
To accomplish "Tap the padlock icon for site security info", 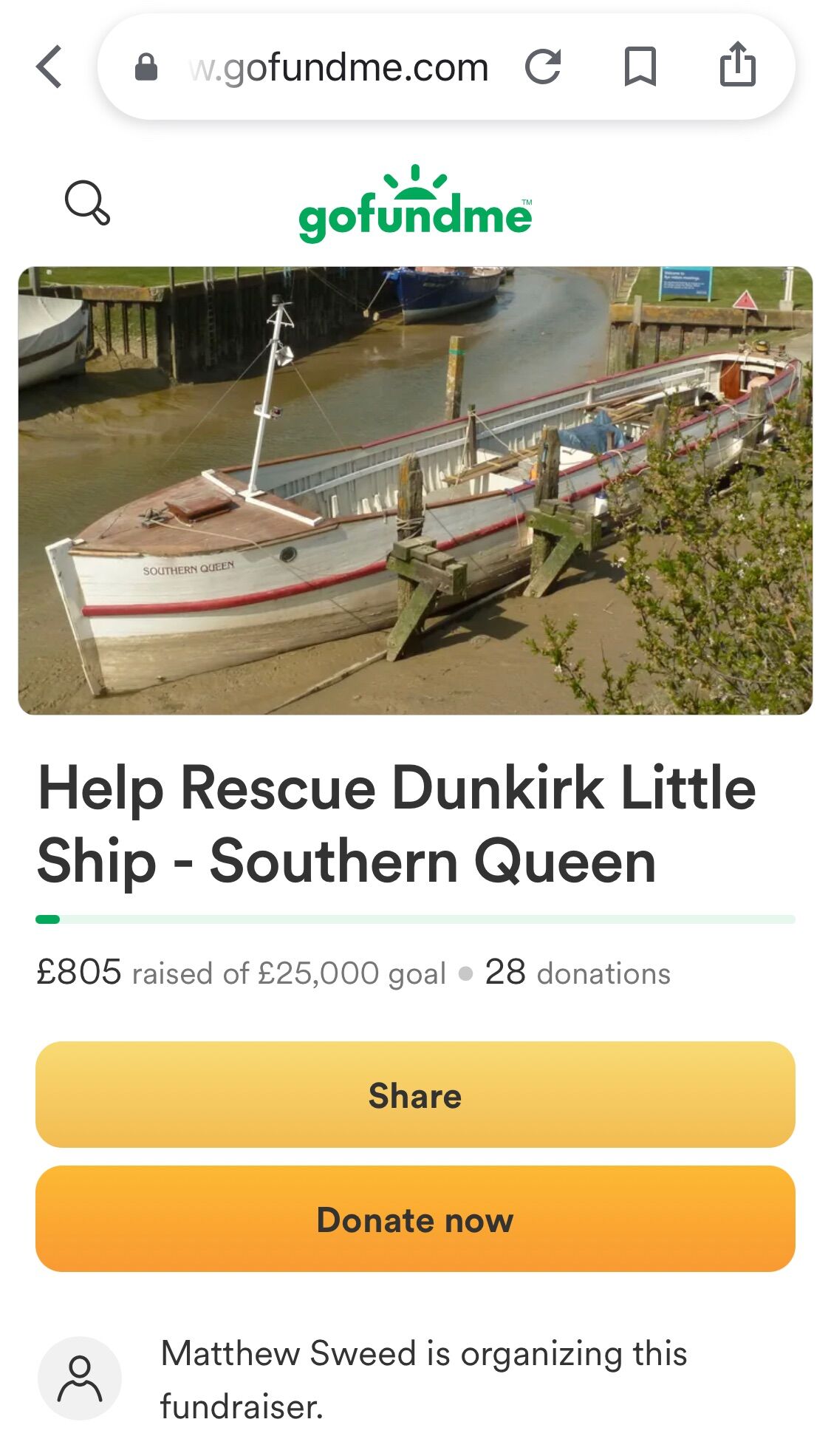I will [x=146, y=68].
